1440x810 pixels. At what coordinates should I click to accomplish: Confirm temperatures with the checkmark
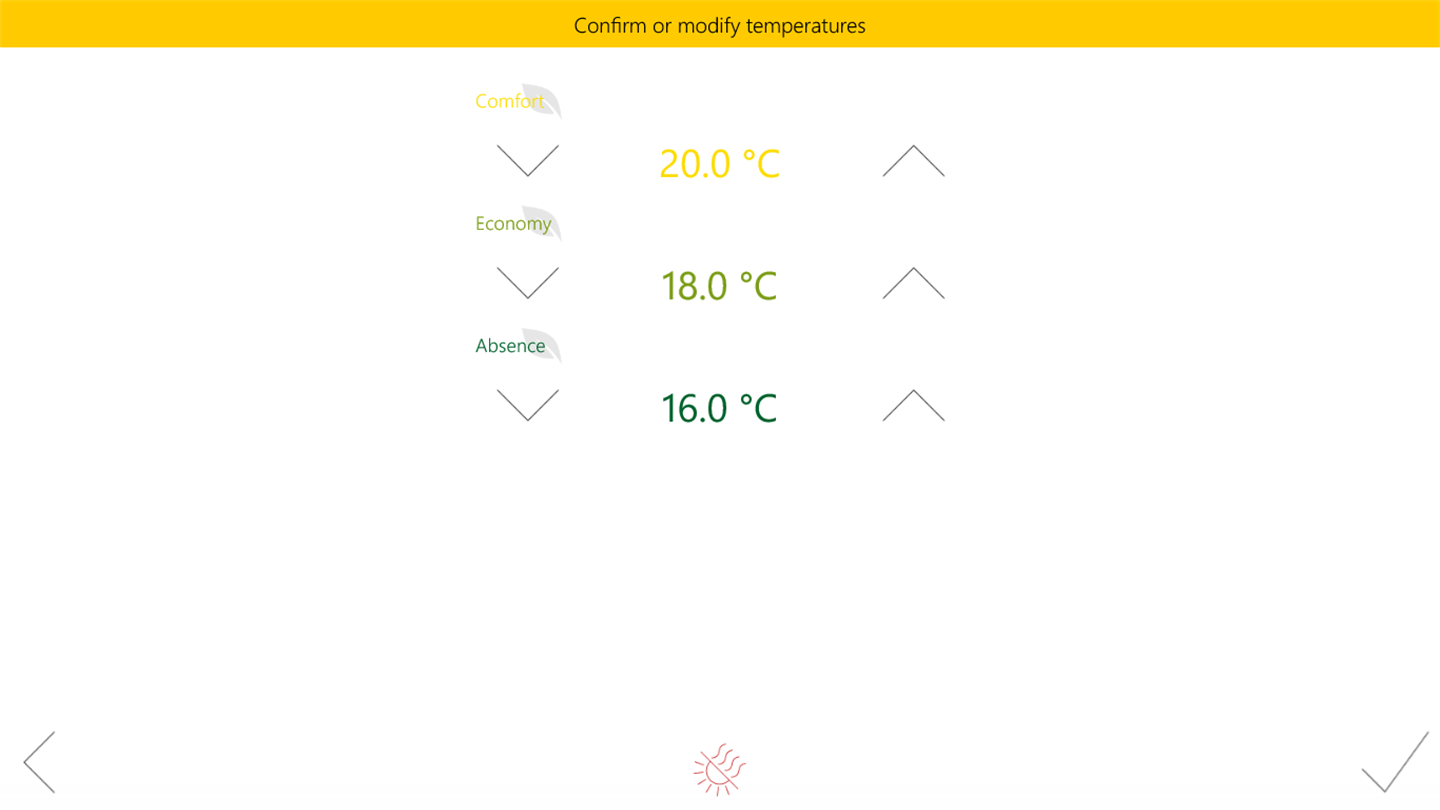coord(1395,763)
